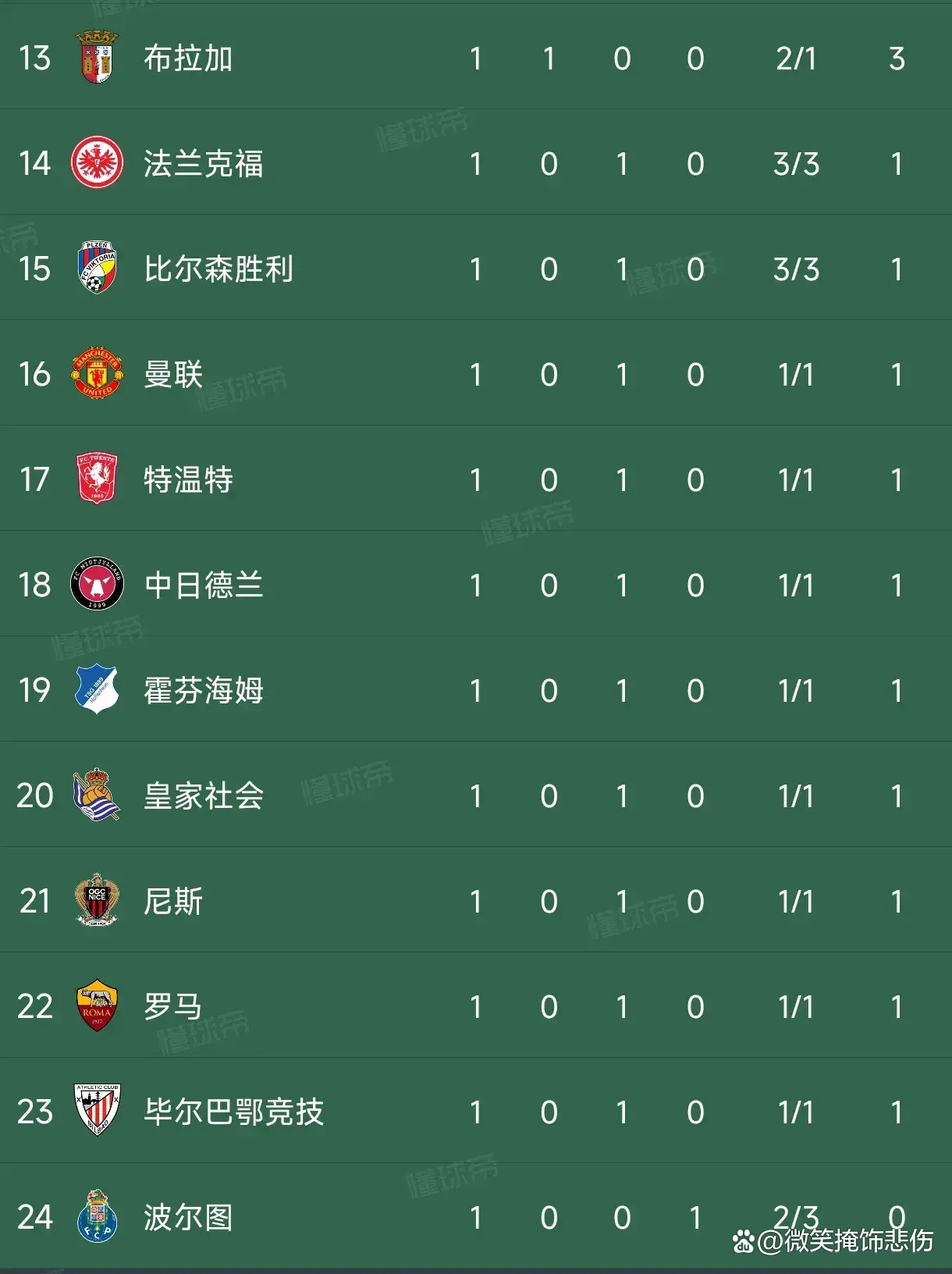Image resolution: width=952 pixels, height=1274 pixels.
Task: Open the 曼联 team page
Action: (x=173, y=375)
